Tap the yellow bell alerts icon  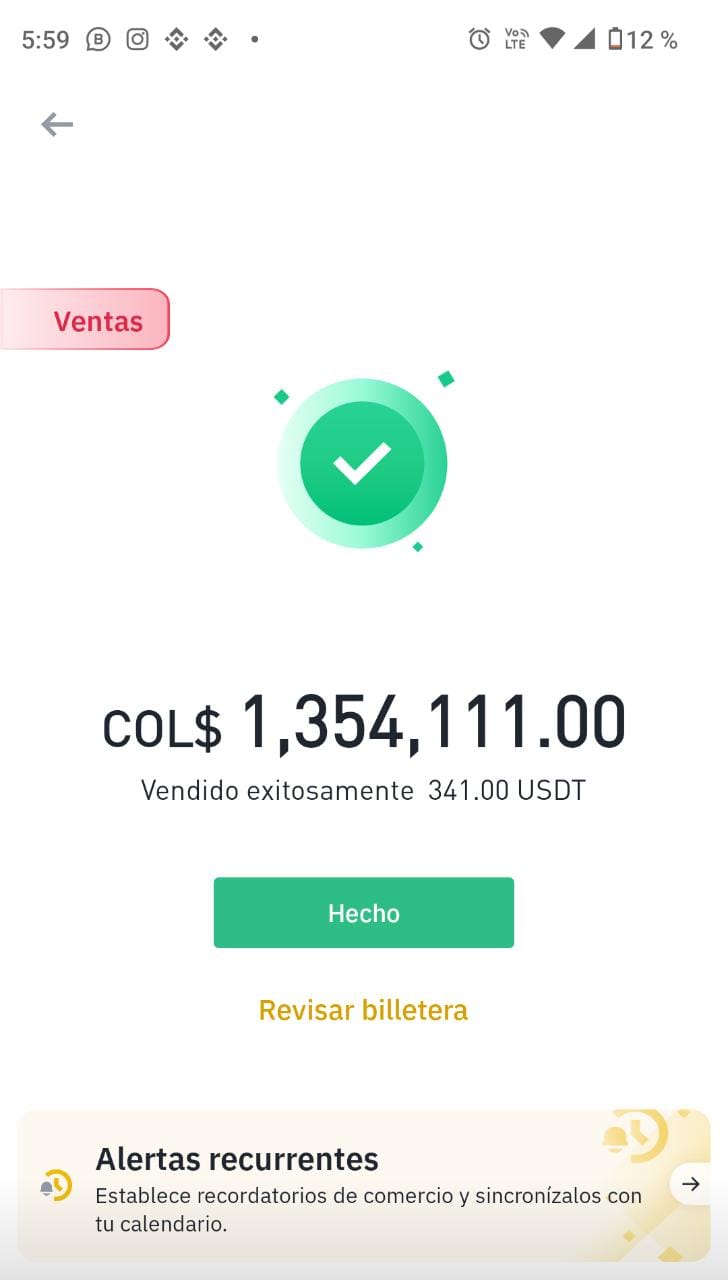point(57,1184)
